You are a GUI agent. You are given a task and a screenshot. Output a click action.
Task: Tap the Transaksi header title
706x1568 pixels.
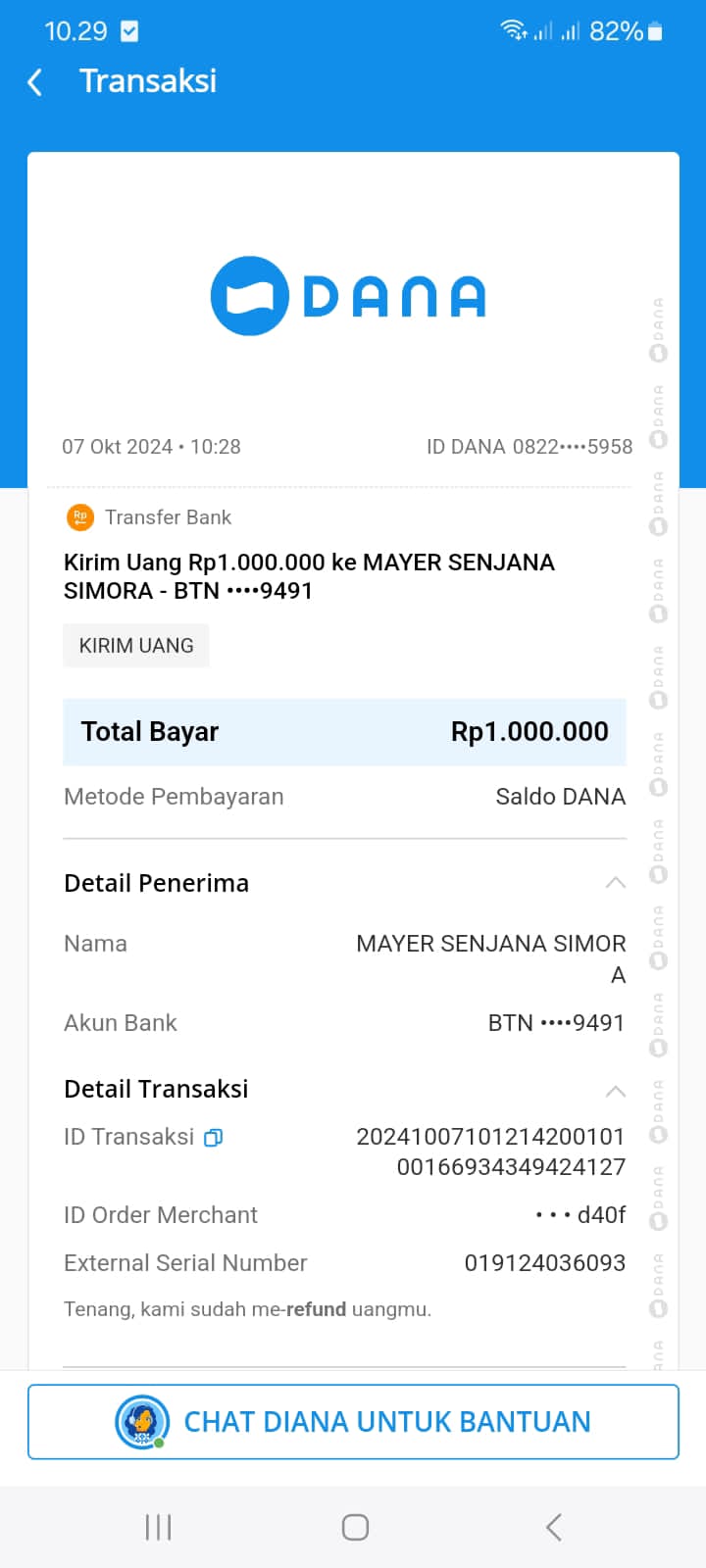[x=148, y=82]
